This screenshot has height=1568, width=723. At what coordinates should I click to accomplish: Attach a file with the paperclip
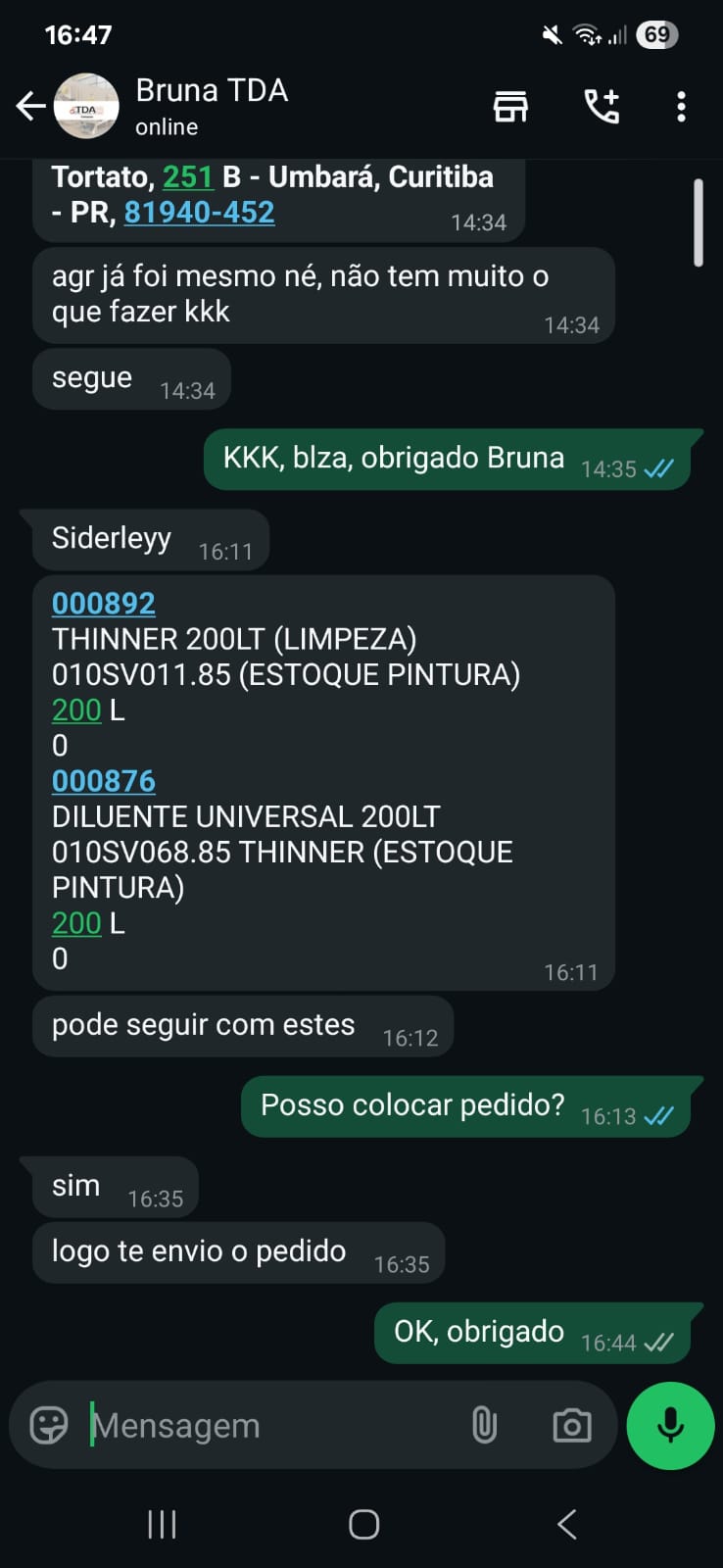point(484,1425)
